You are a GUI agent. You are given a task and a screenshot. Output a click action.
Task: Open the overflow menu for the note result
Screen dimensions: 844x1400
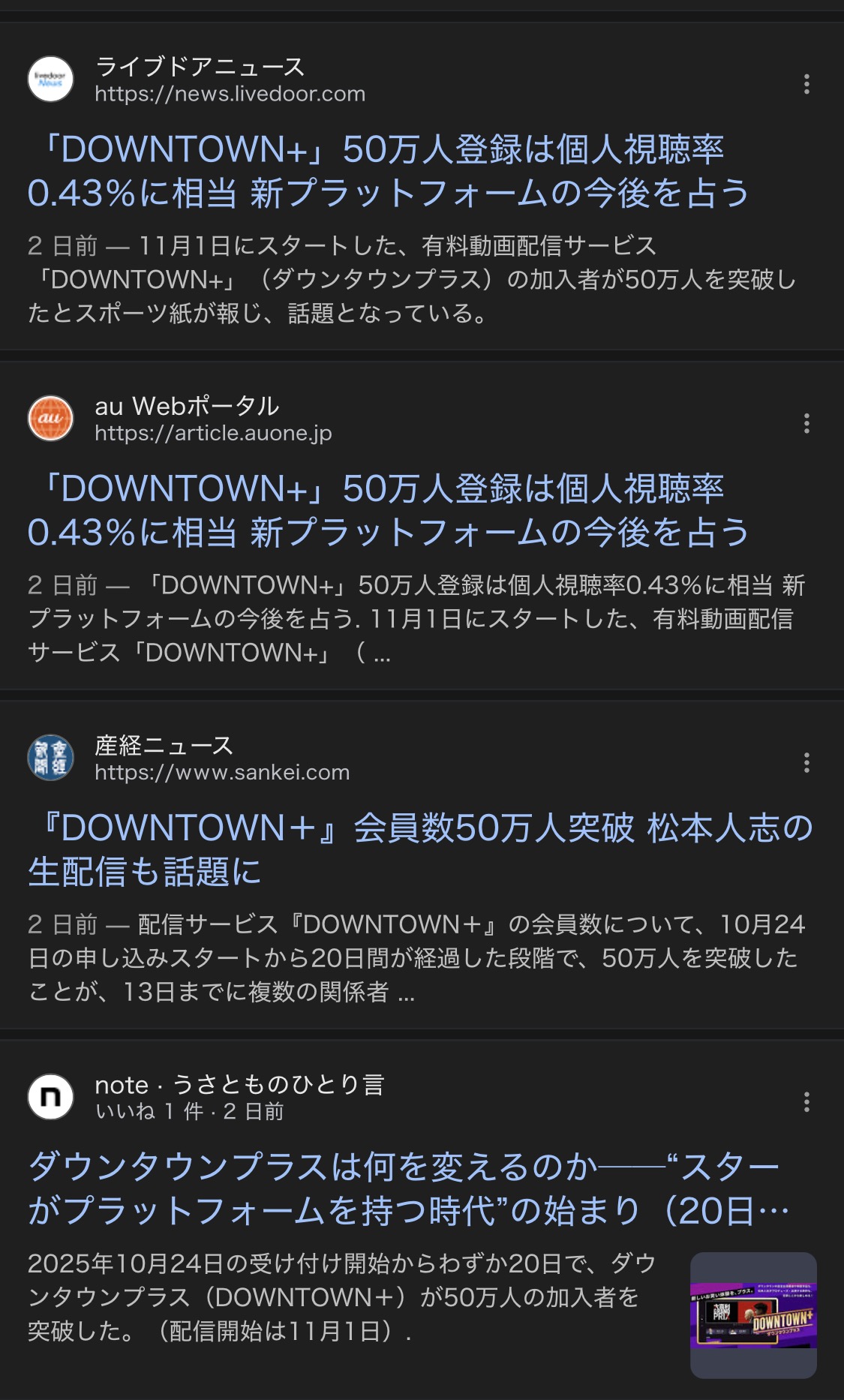click(806, 1102)
